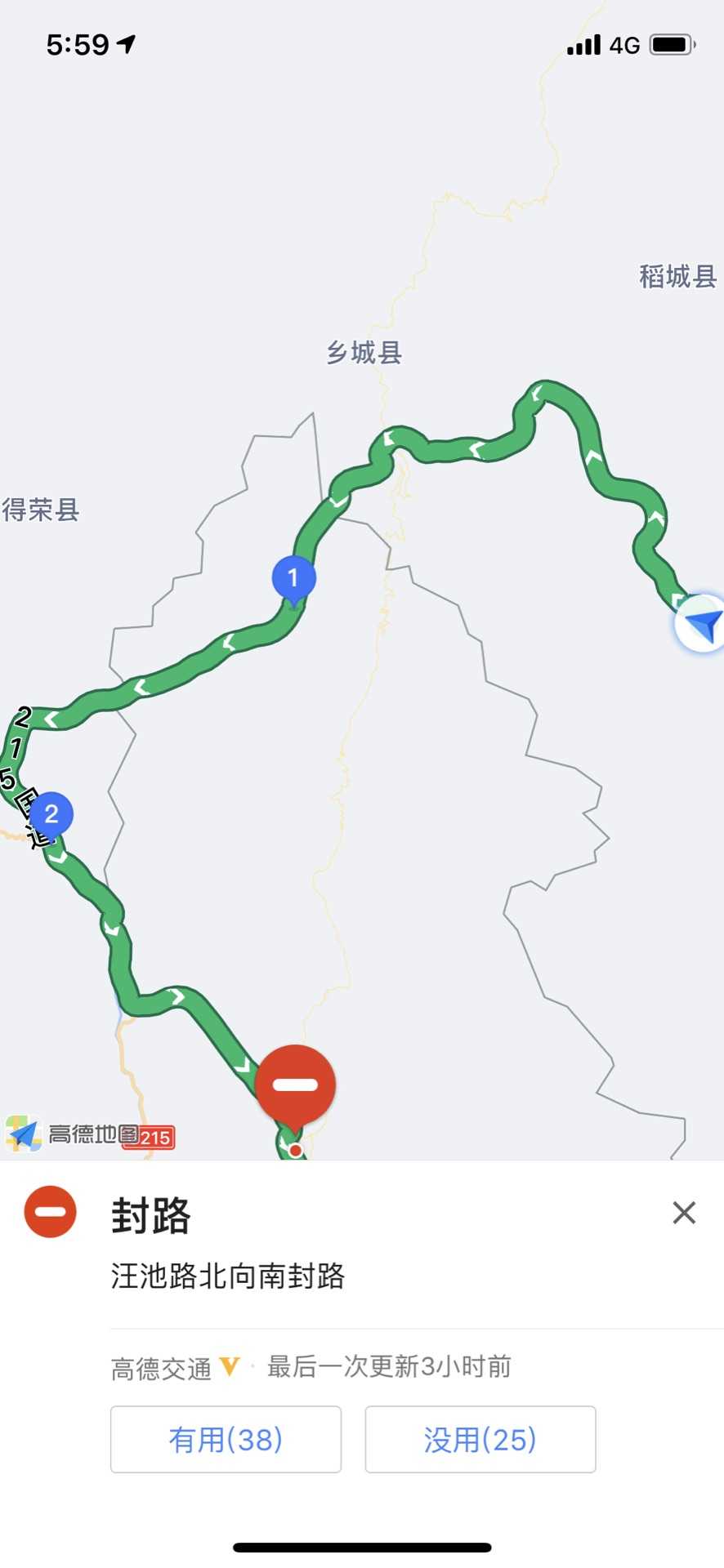This screenshot has height=1568, width=724.
Task: Mark road closure as 没用
Action: tap(480, 1439)
